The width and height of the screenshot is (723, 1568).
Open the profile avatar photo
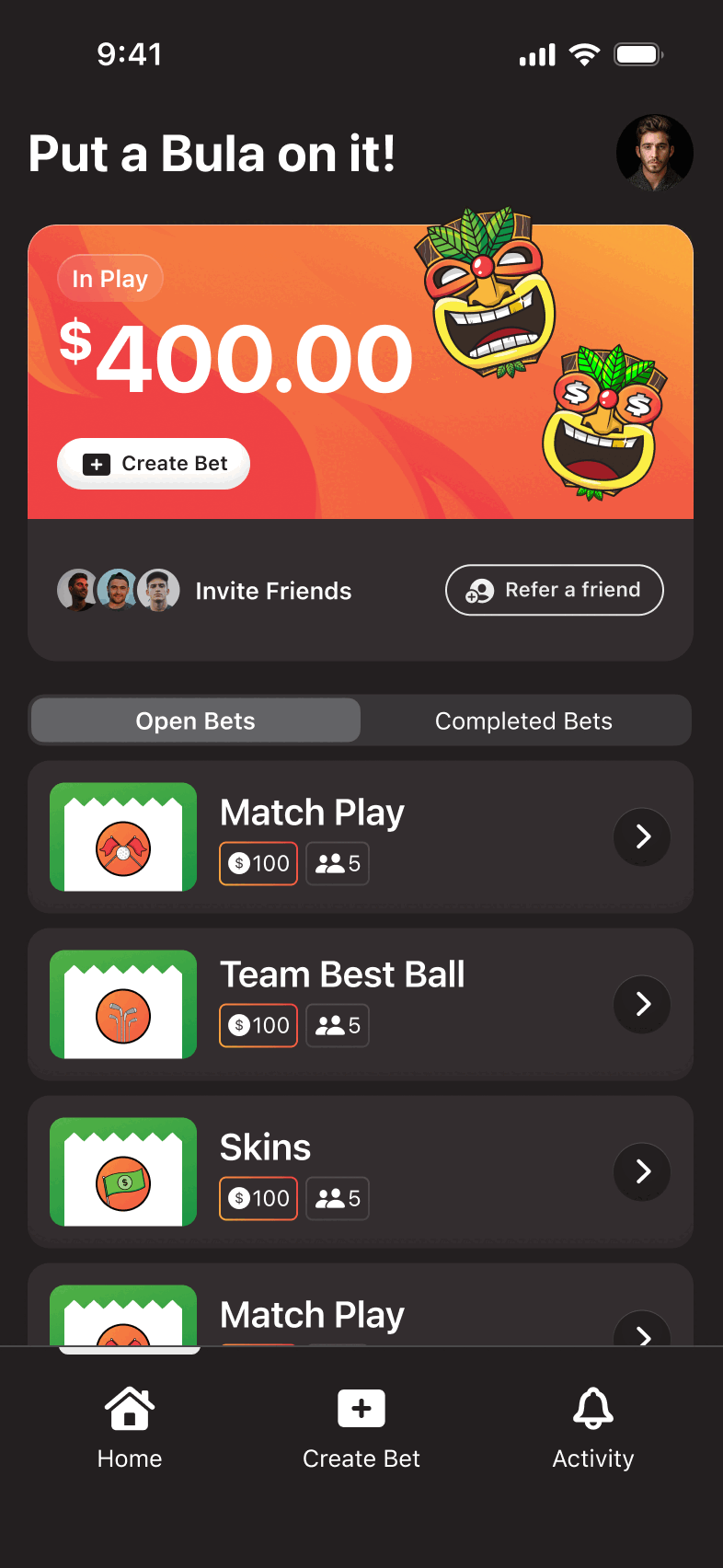[x=654, y=153]
